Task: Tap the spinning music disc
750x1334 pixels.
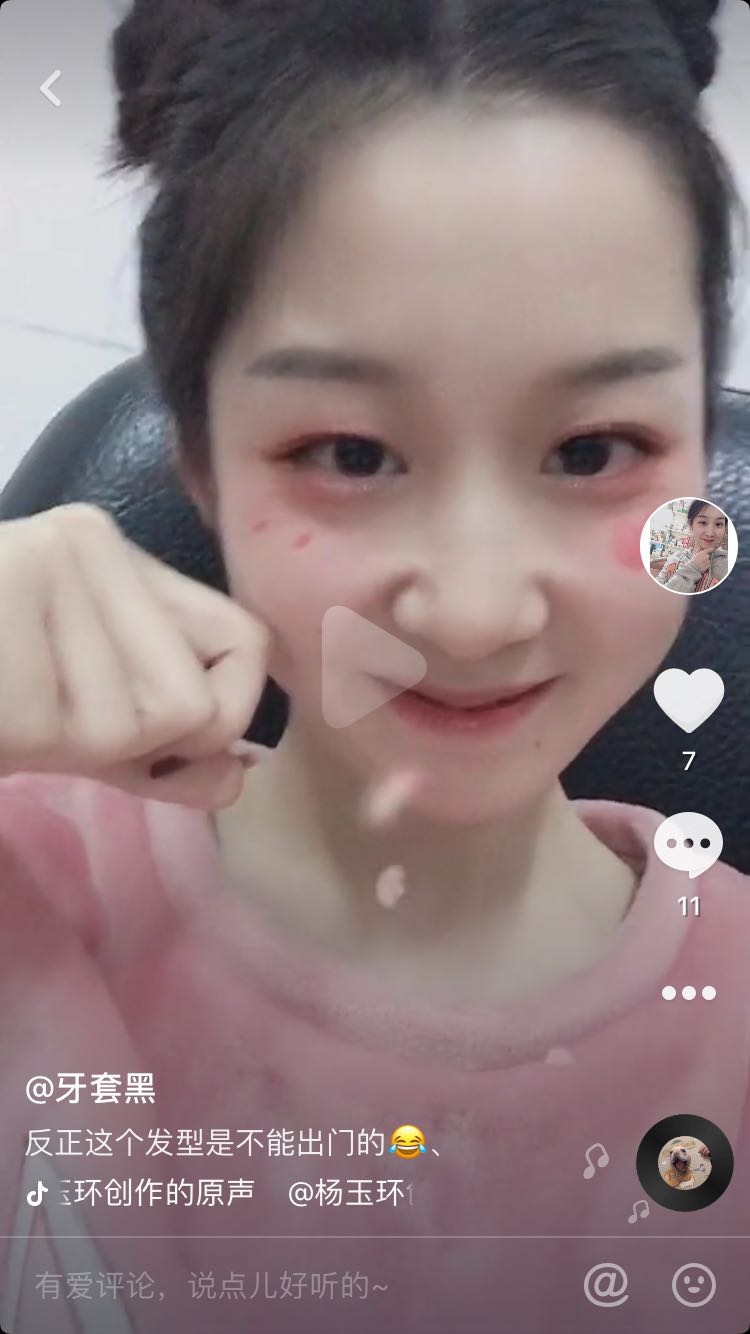Action: [685, 1162]
